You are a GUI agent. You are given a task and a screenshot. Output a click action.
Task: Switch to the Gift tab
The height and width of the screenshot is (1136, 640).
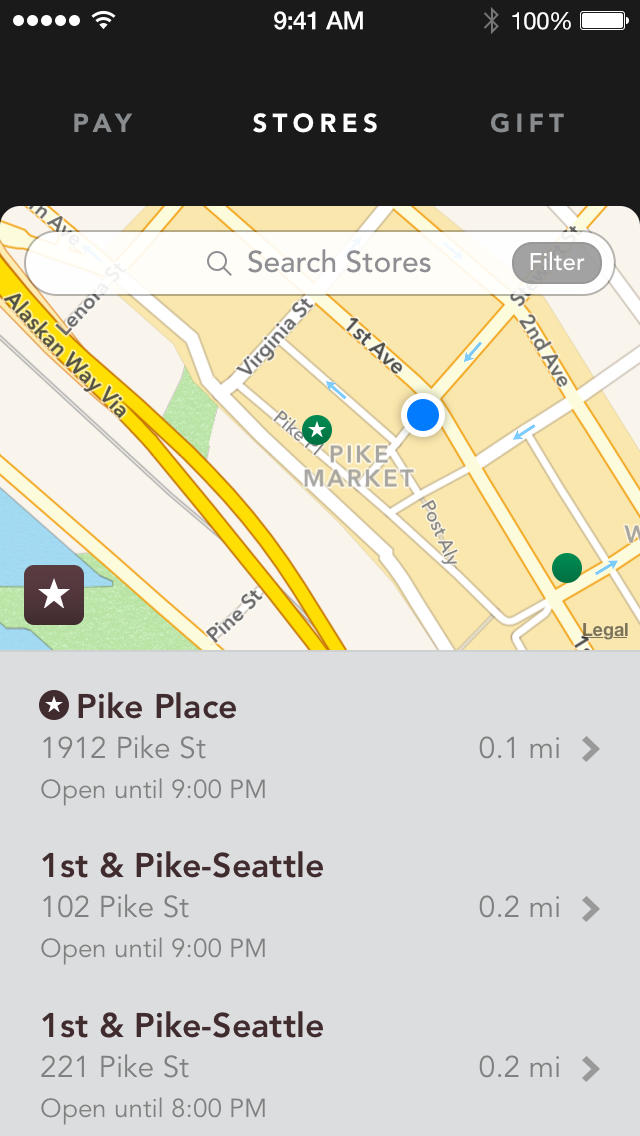coord(527,123)
